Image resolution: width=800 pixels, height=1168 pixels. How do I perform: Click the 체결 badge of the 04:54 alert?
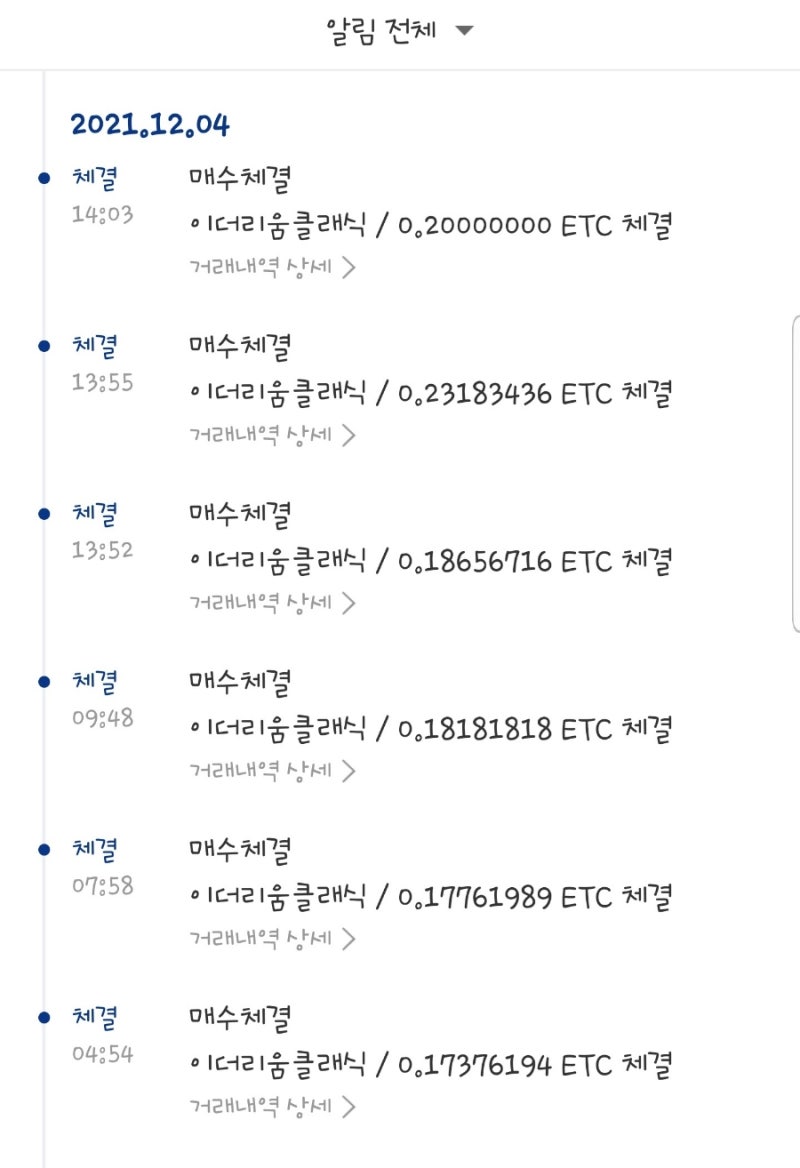click(x=91, y=1018)
